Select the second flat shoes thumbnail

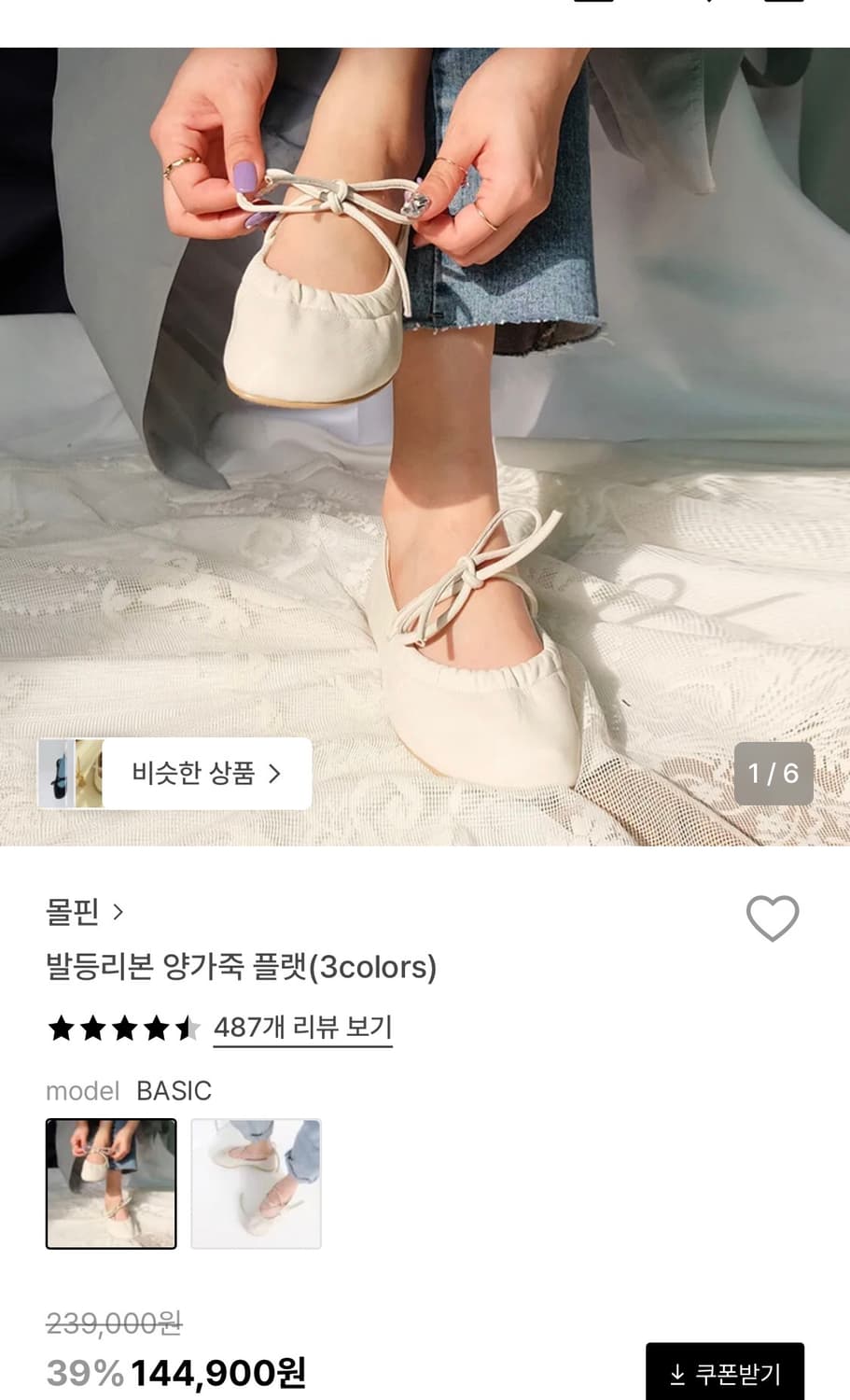point(256,1183)
